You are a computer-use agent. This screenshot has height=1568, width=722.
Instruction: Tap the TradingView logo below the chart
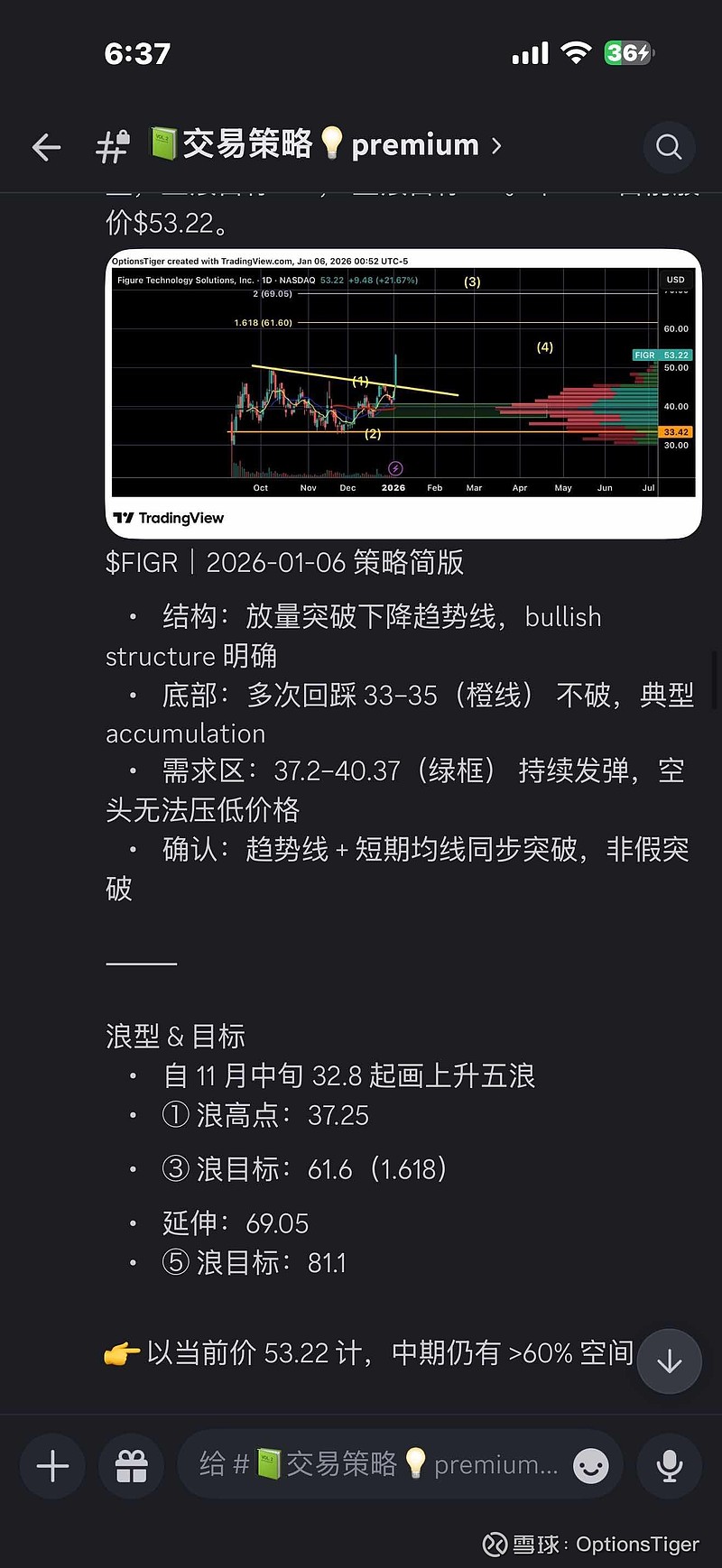tap(168, 517)
